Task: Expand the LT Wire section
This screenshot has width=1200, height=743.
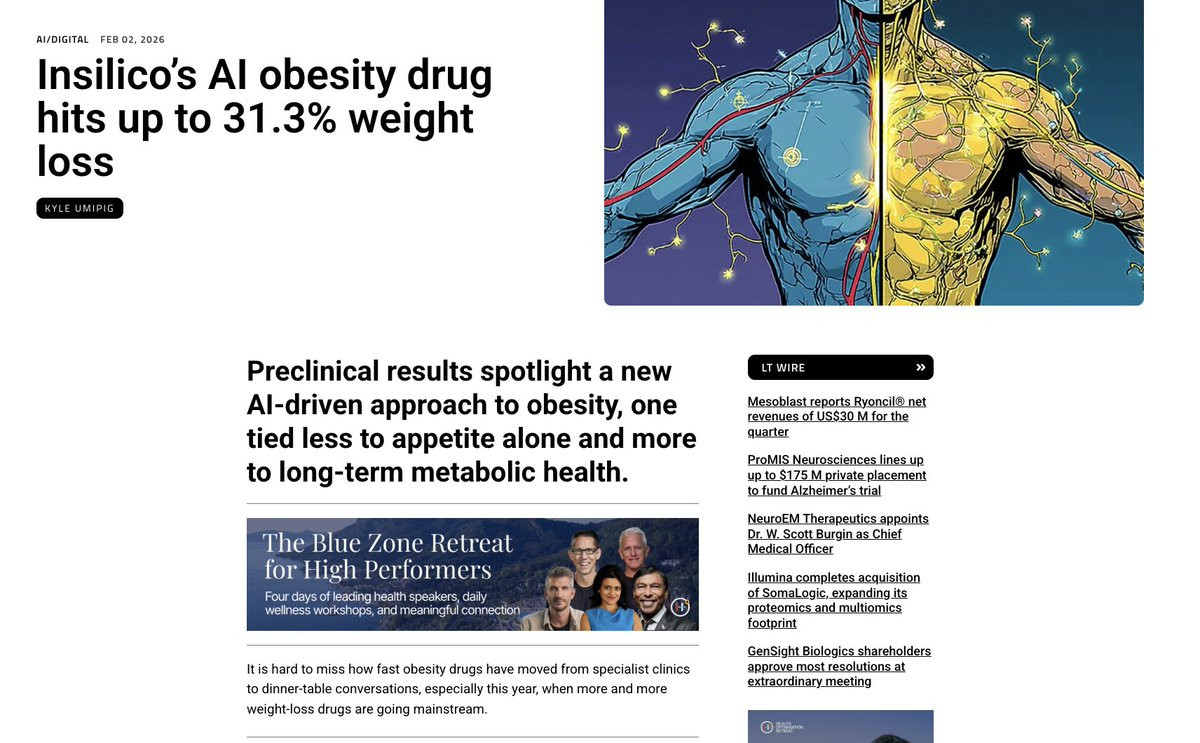Action: tap(840, 367)
